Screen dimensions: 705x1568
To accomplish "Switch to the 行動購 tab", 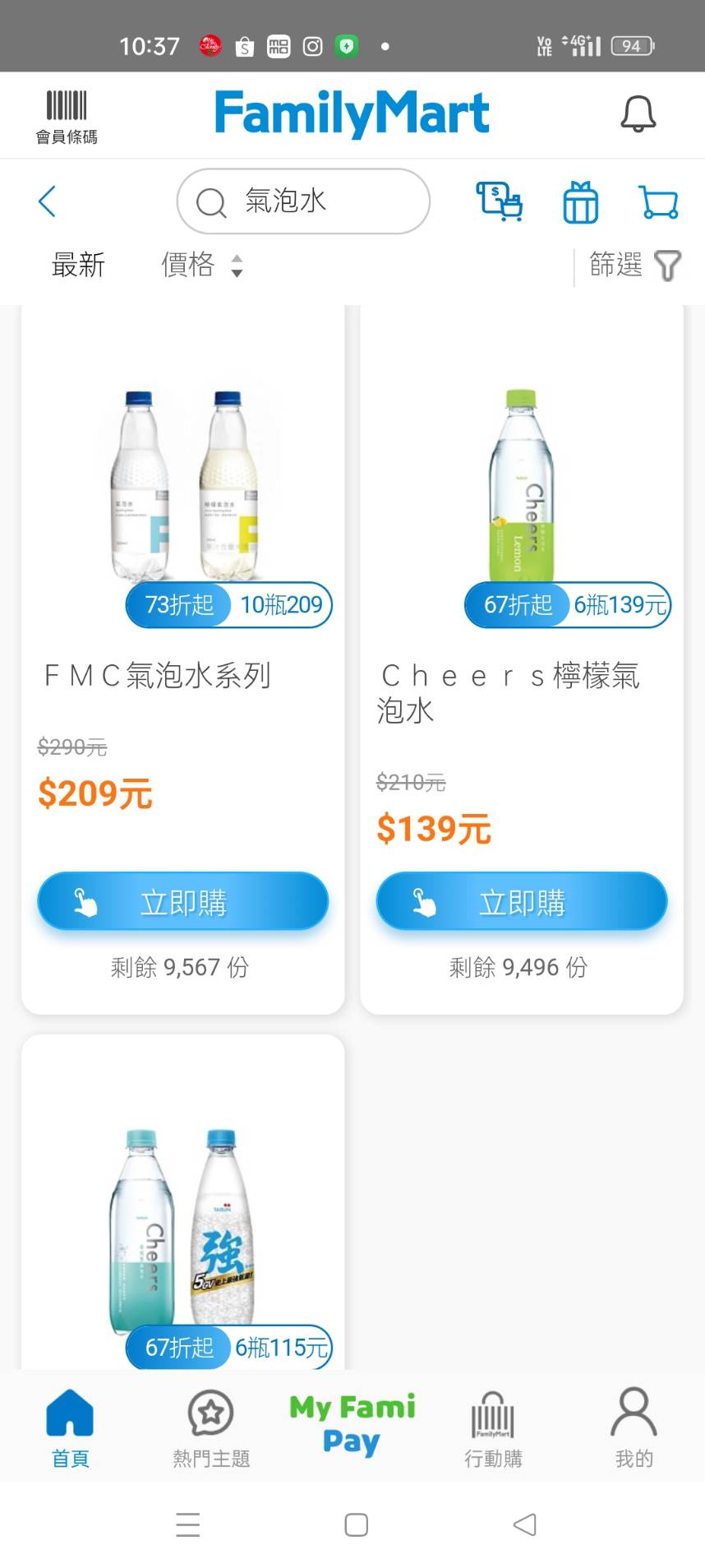I will (493, 1428).
